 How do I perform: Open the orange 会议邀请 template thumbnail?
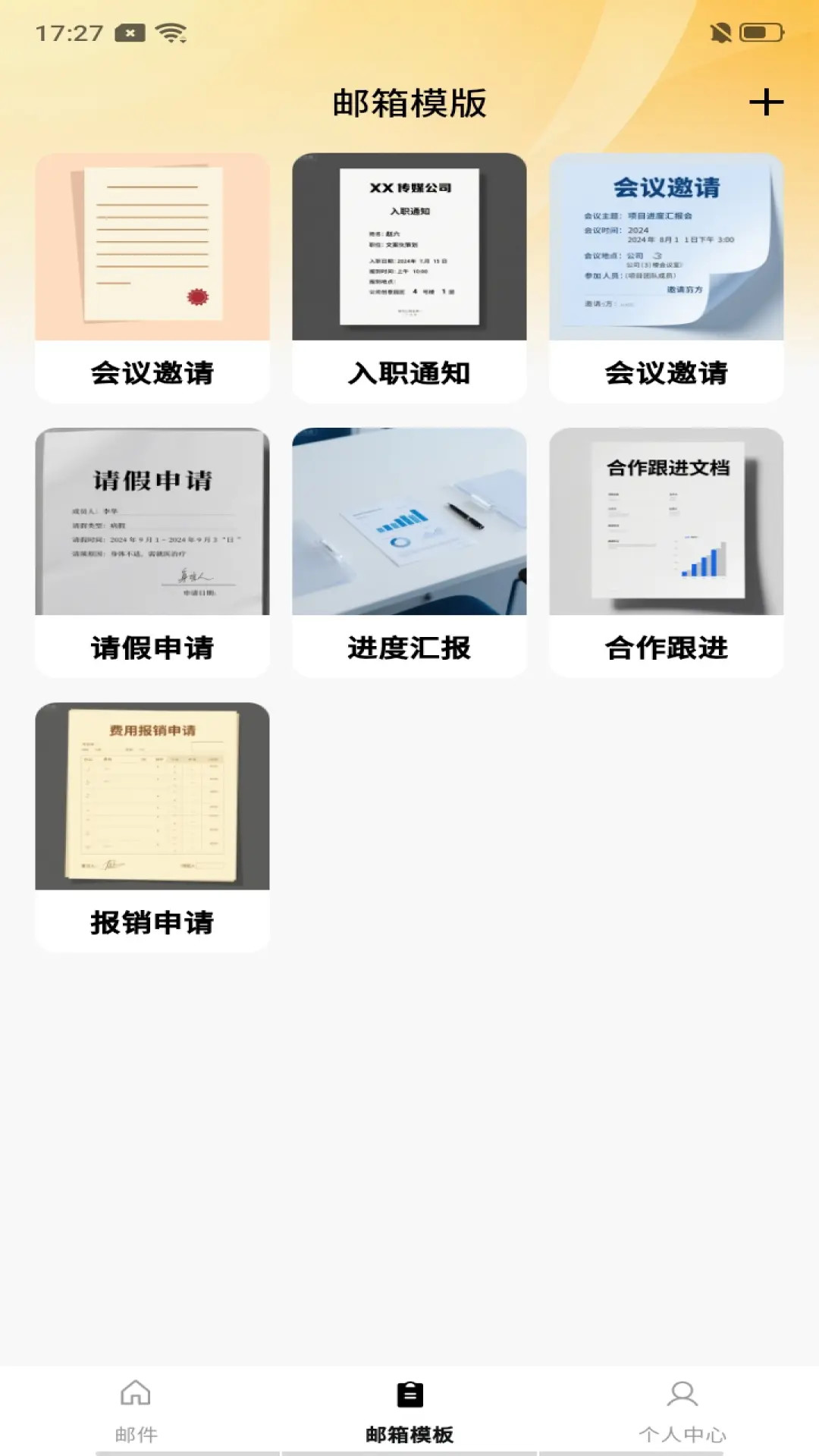(152, 246)
